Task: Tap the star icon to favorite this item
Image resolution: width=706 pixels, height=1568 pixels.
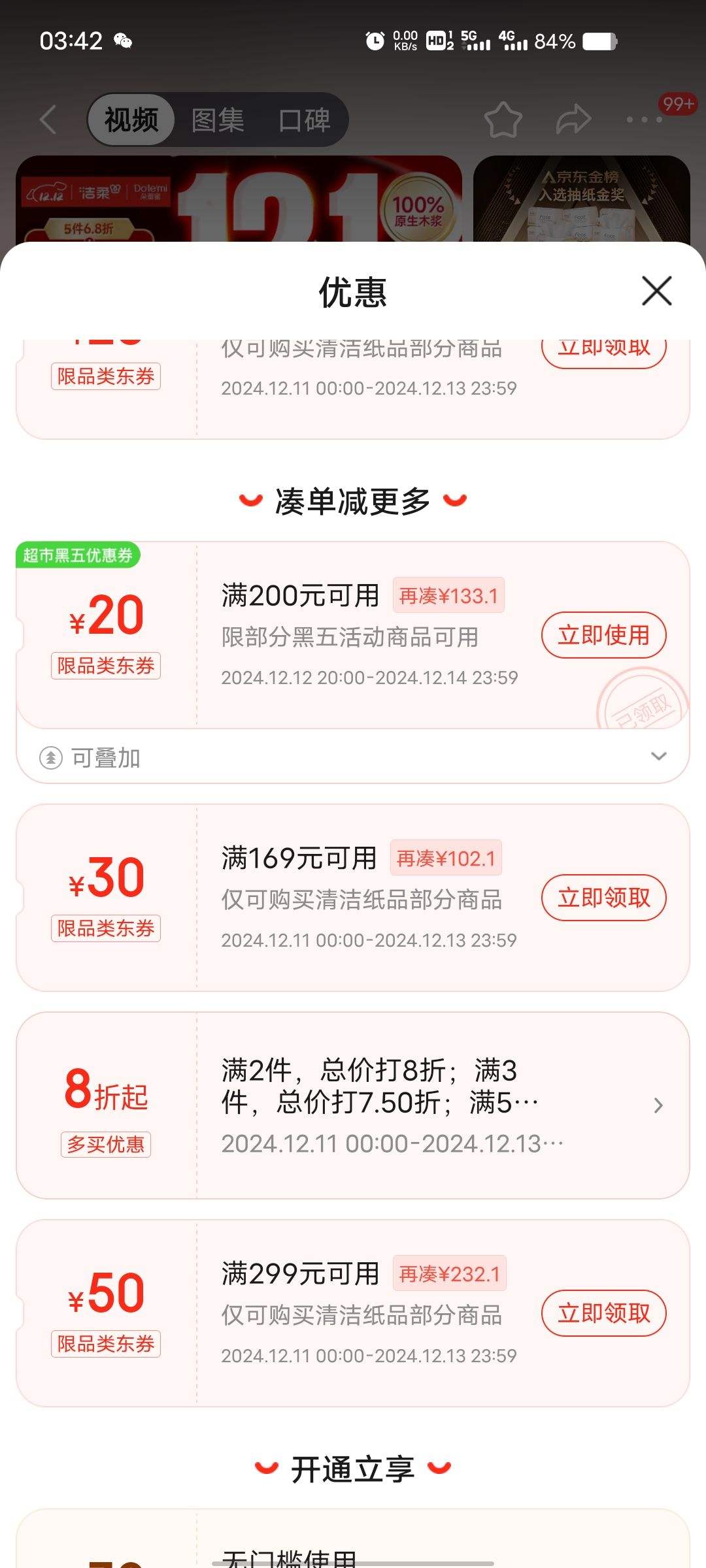Action: 503,120
